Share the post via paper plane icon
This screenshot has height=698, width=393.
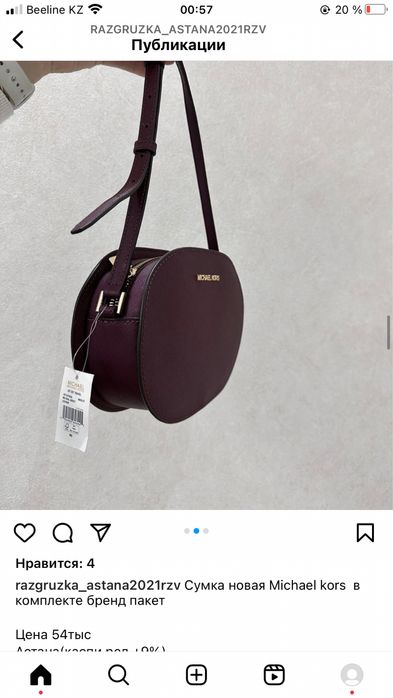tap(101, 532)
